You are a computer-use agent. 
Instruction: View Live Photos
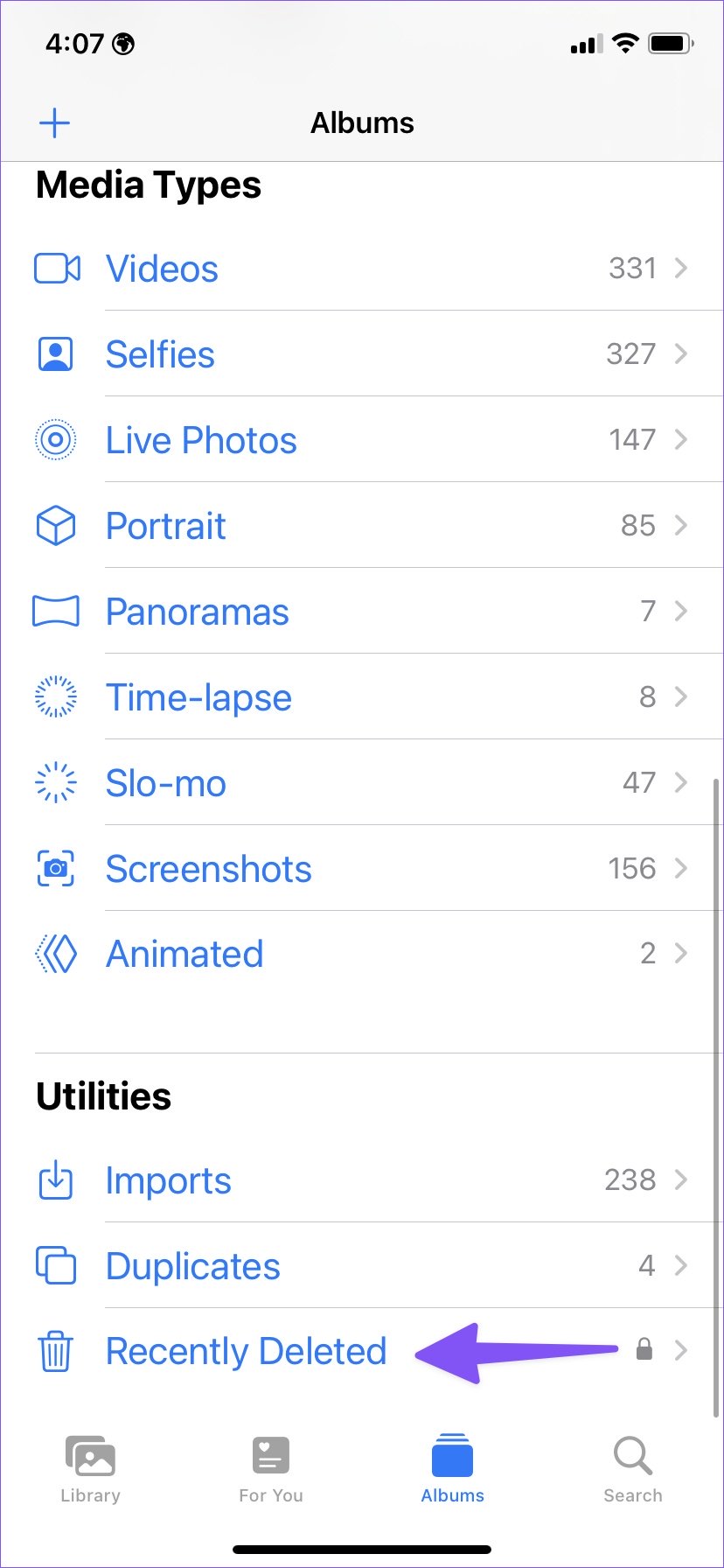(362, 440)
